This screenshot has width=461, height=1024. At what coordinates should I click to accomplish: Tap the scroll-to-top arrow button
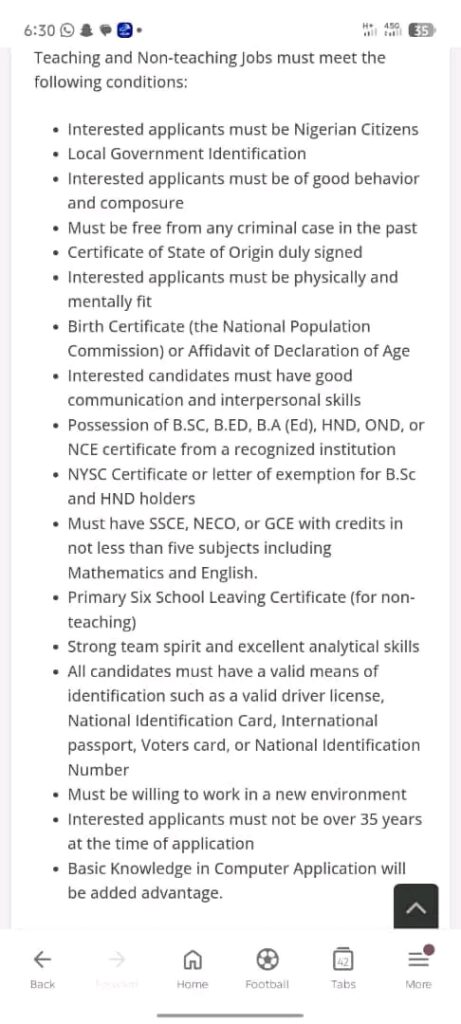point(416,906)
